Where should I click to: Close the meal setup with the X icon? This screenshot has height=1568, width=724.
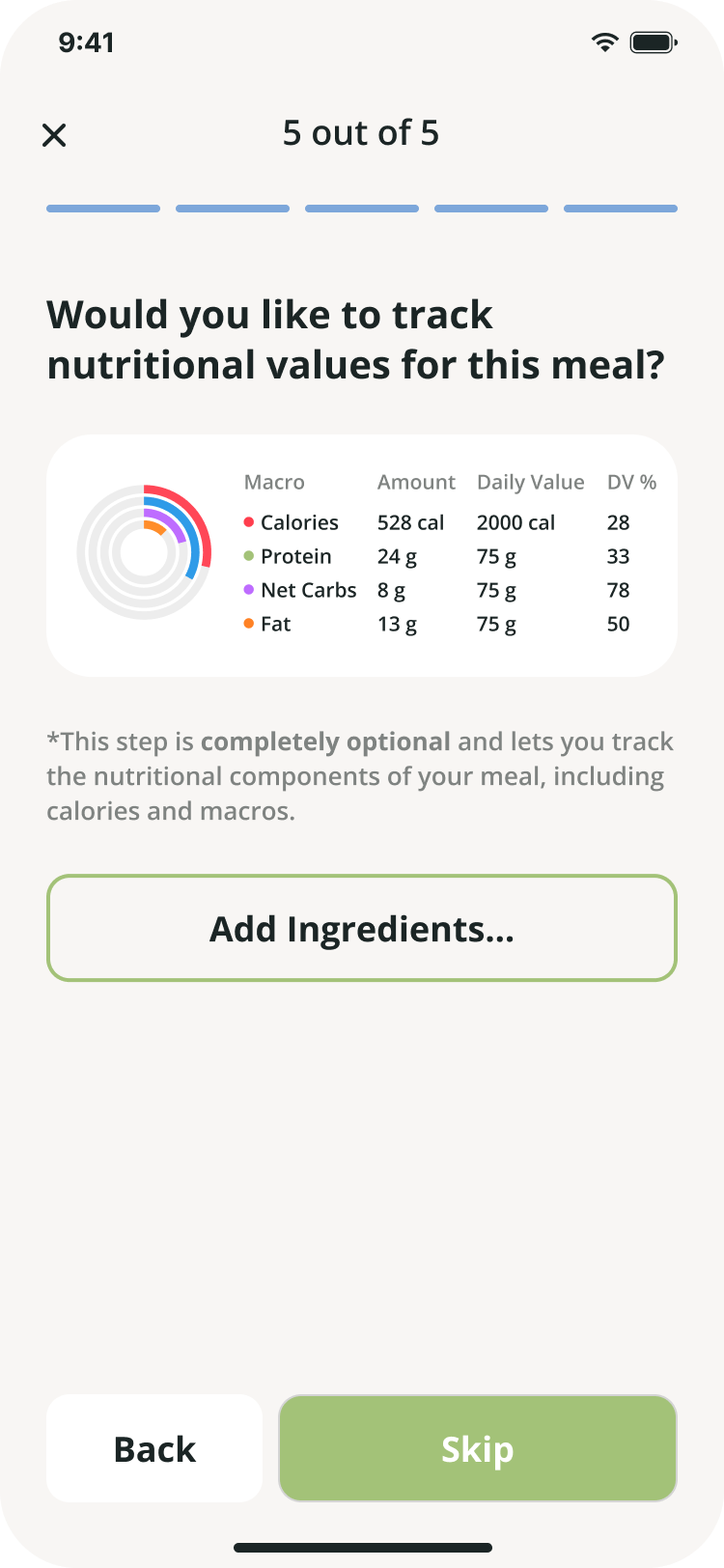tap(54, 135)
